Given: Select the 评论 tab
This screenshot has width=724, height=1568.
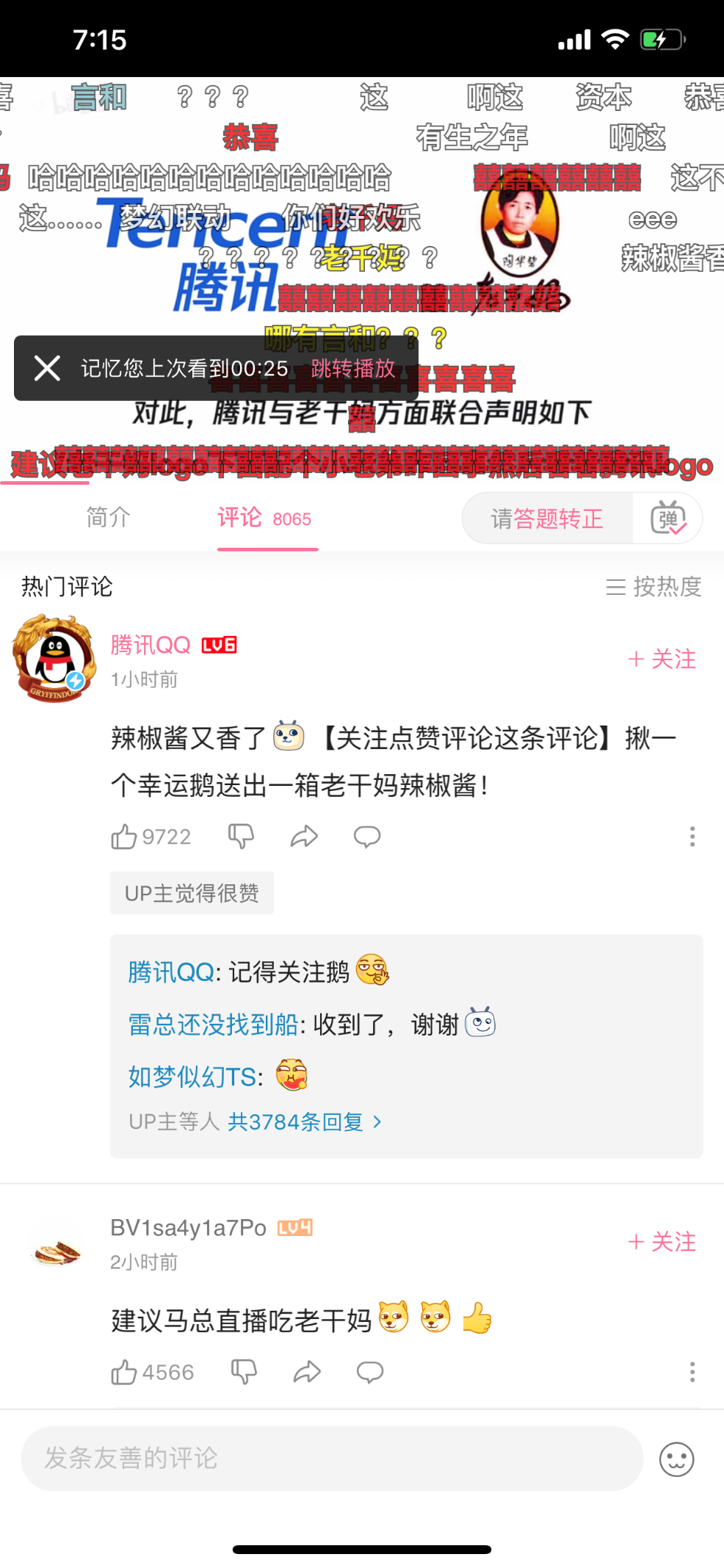Looking at the screenshot, I should [264, 518].
